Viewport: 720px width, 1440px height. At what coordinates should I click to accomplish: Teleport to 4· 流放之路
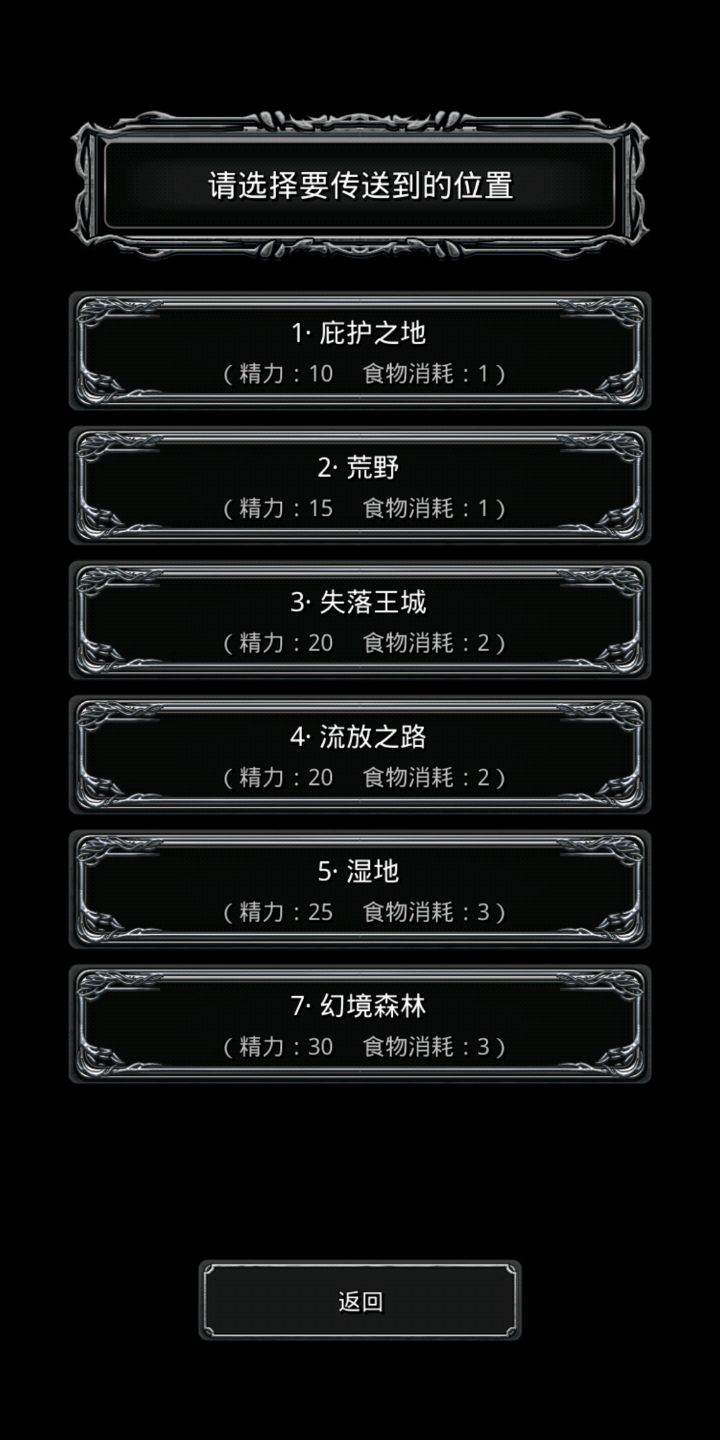click(360, 756)
